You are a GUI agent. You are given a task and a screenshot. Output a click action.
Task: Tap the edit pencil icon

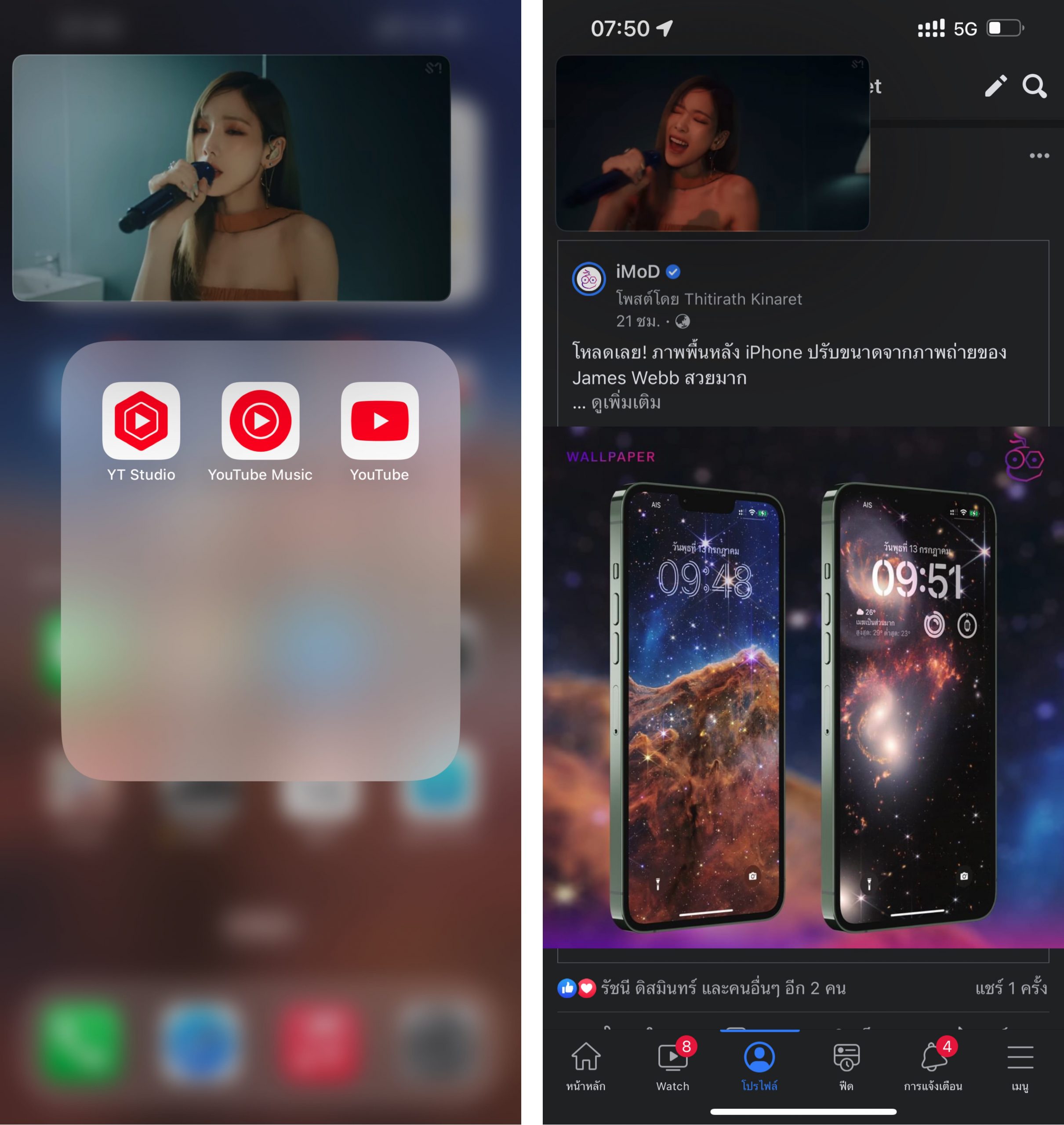click(995, 86)
